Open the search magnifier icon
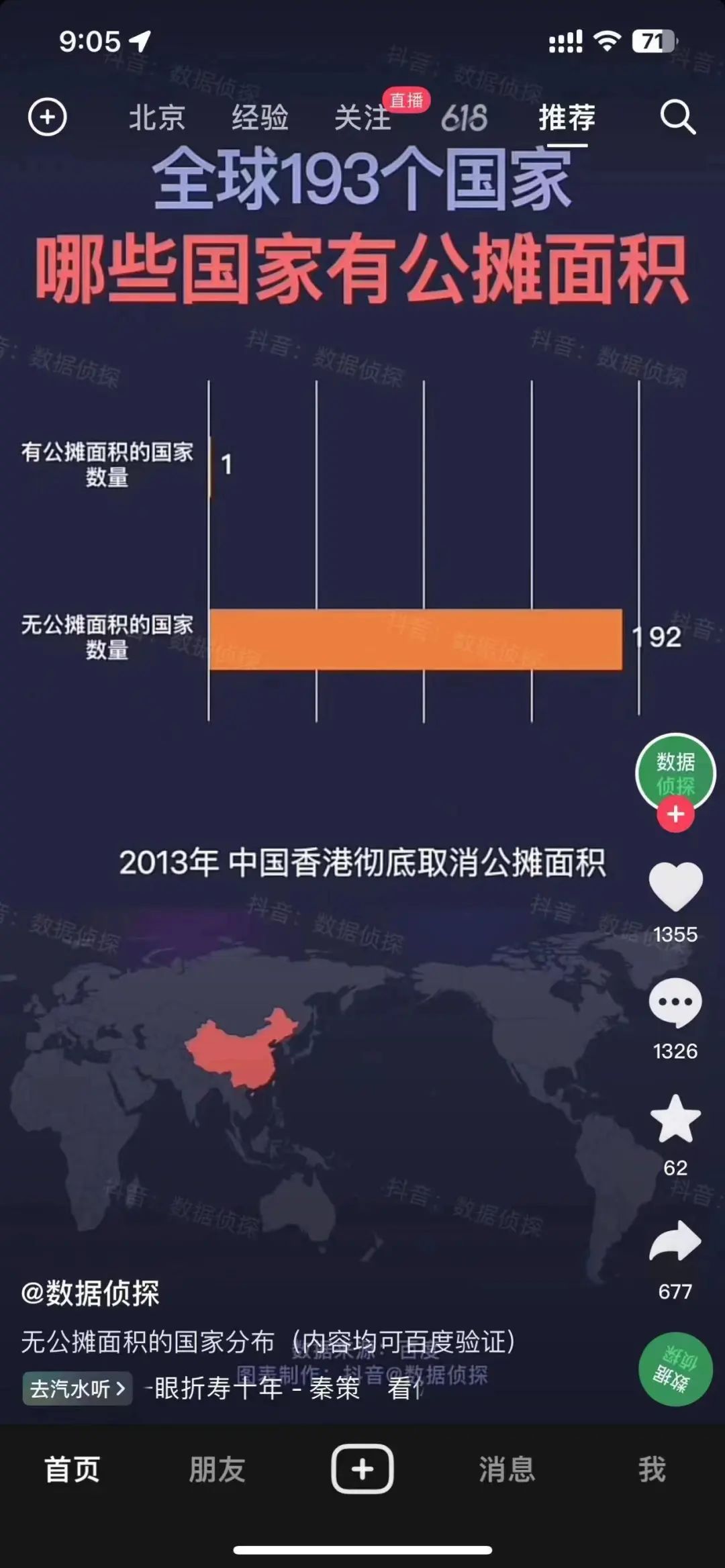Viewport: 725px width, 1568px height. point(677,117)
